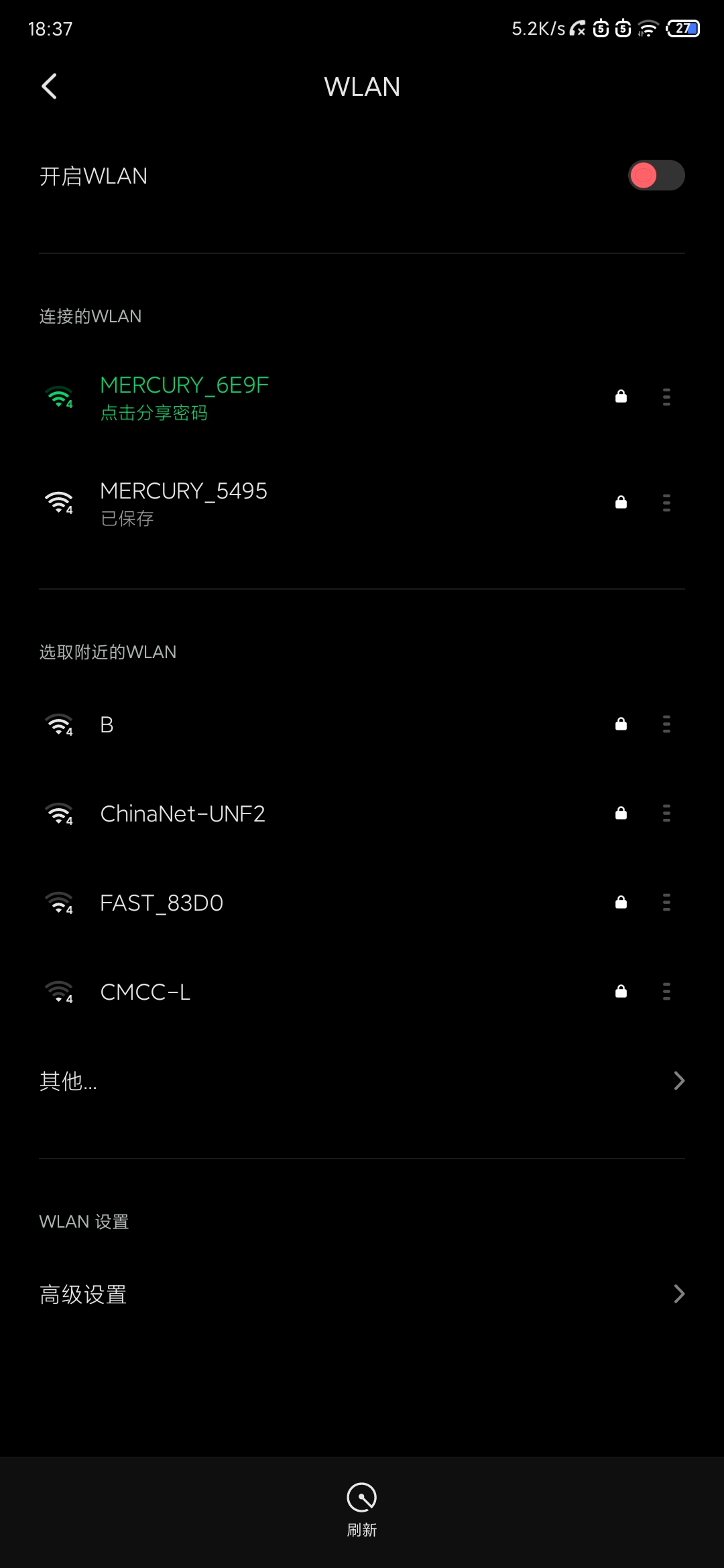Open 高级设置 advanced settings
724x1568 pixels.
[x=362, y=1294]
